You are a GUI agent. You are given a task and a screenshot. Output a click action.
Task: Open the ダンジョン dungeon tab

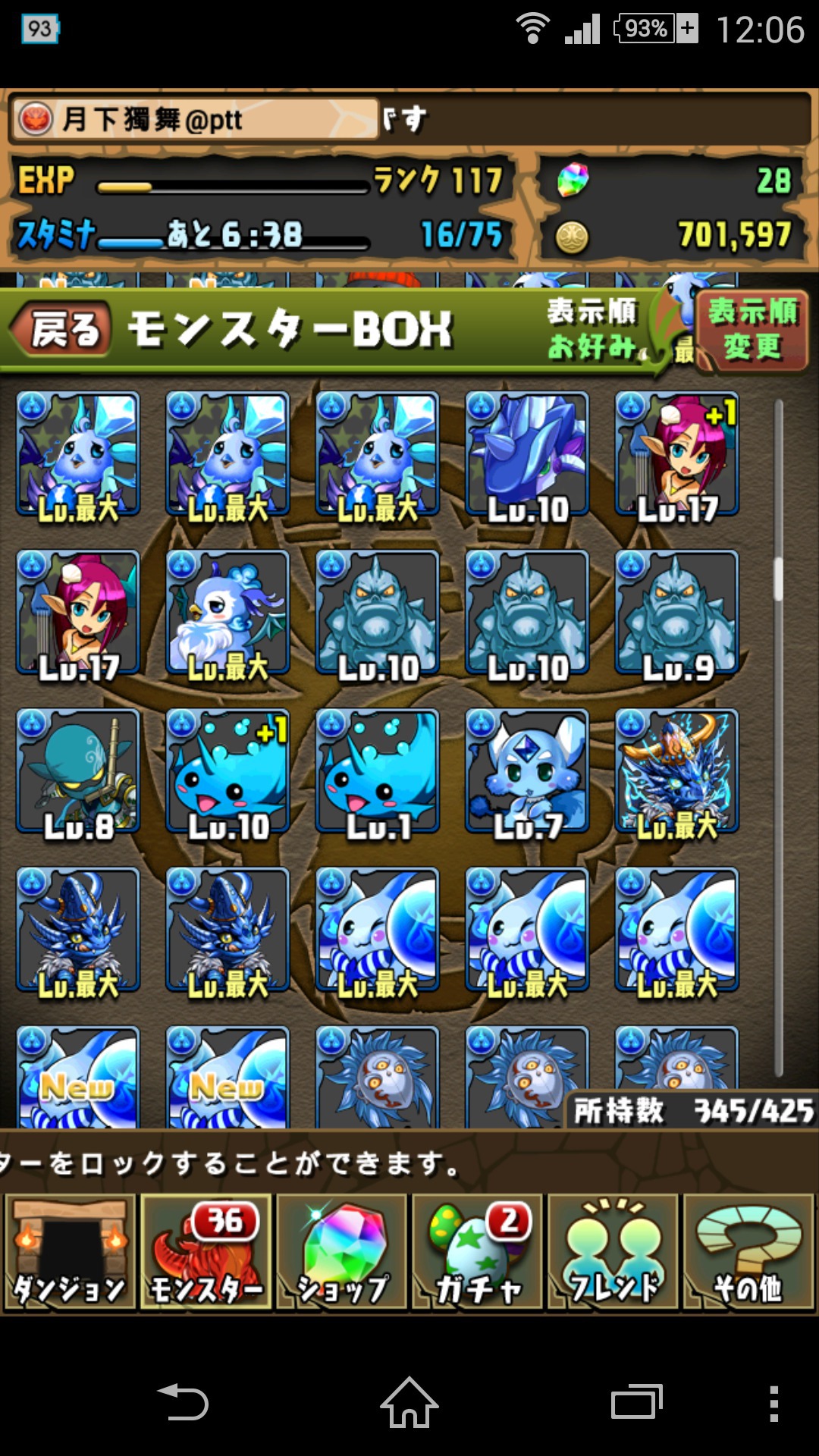coord(70,1252)
